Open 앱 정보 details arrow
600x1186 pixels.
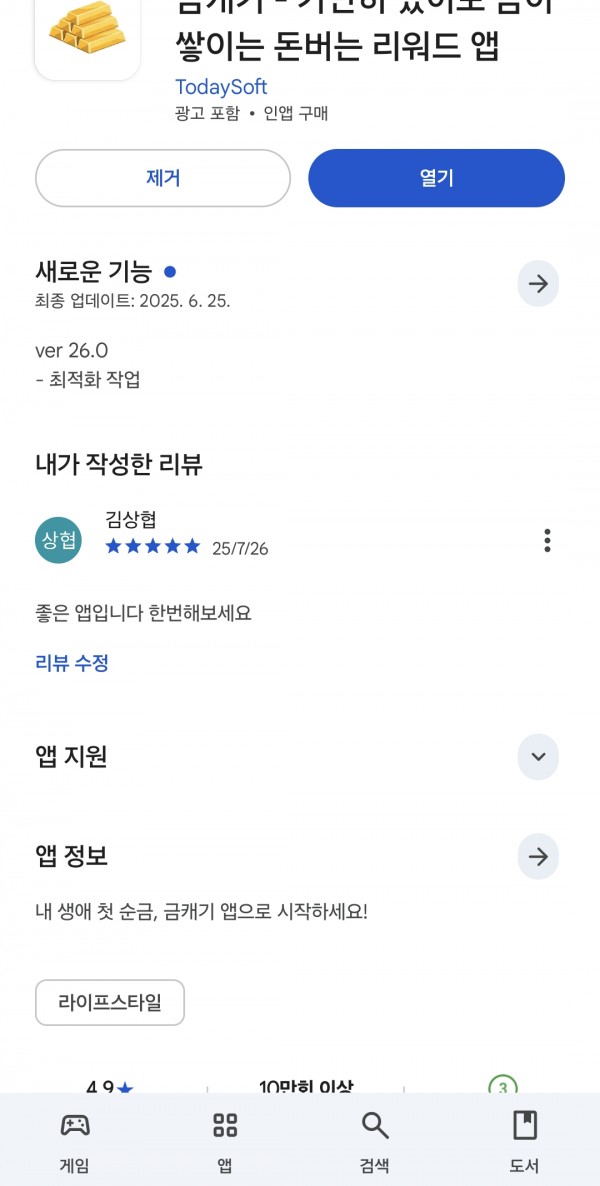point(538,856)
